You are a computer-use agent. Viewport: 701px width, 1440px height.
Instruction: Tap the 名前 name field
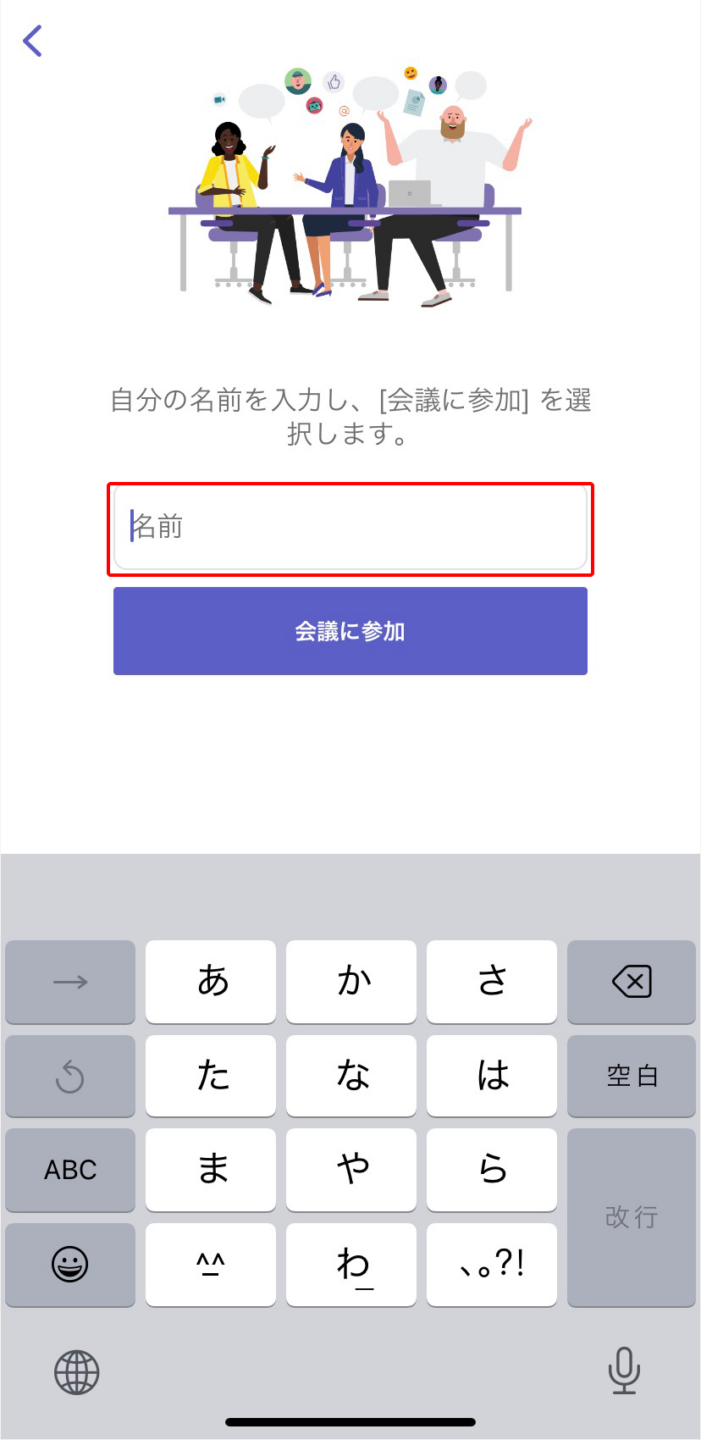[x=350, y=528]
